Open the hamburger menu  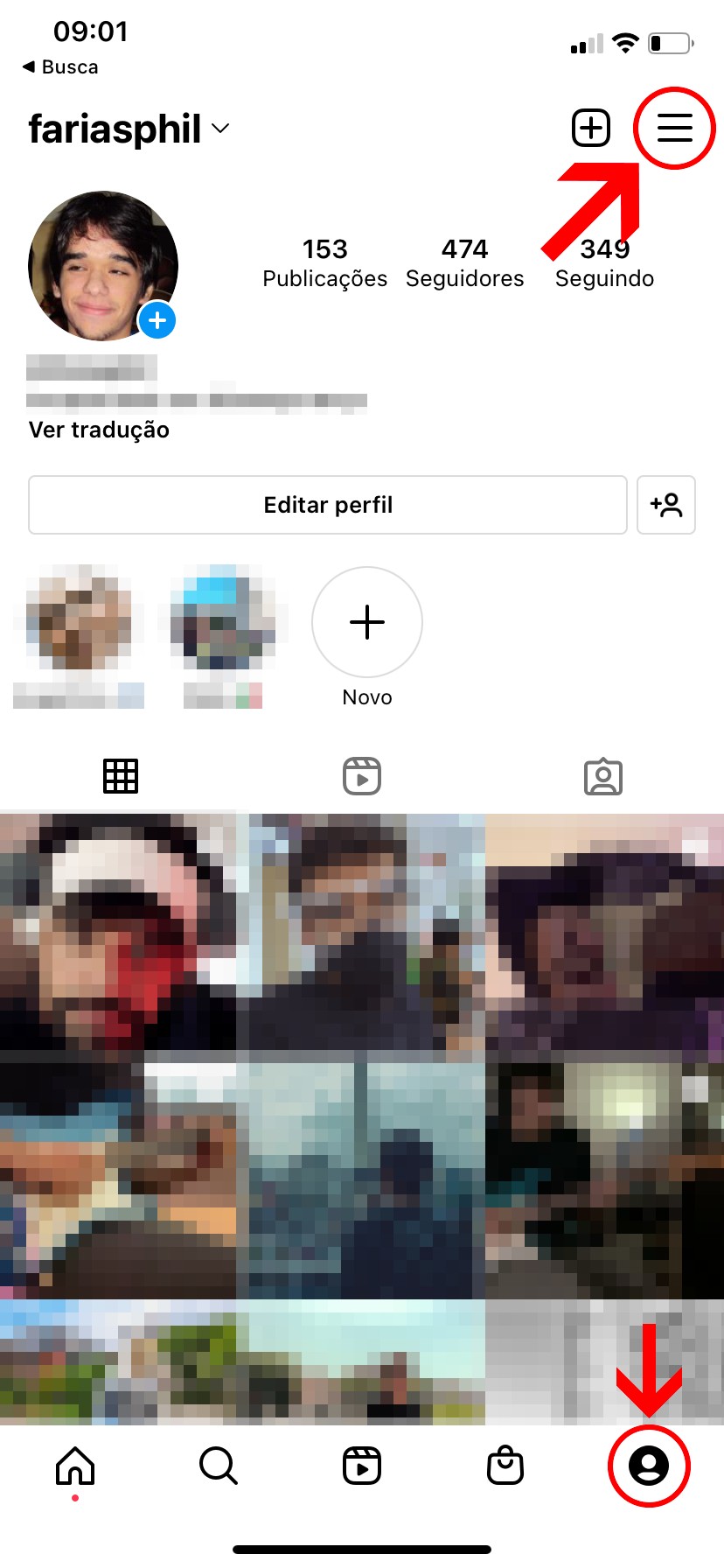(x=674, y=129)
